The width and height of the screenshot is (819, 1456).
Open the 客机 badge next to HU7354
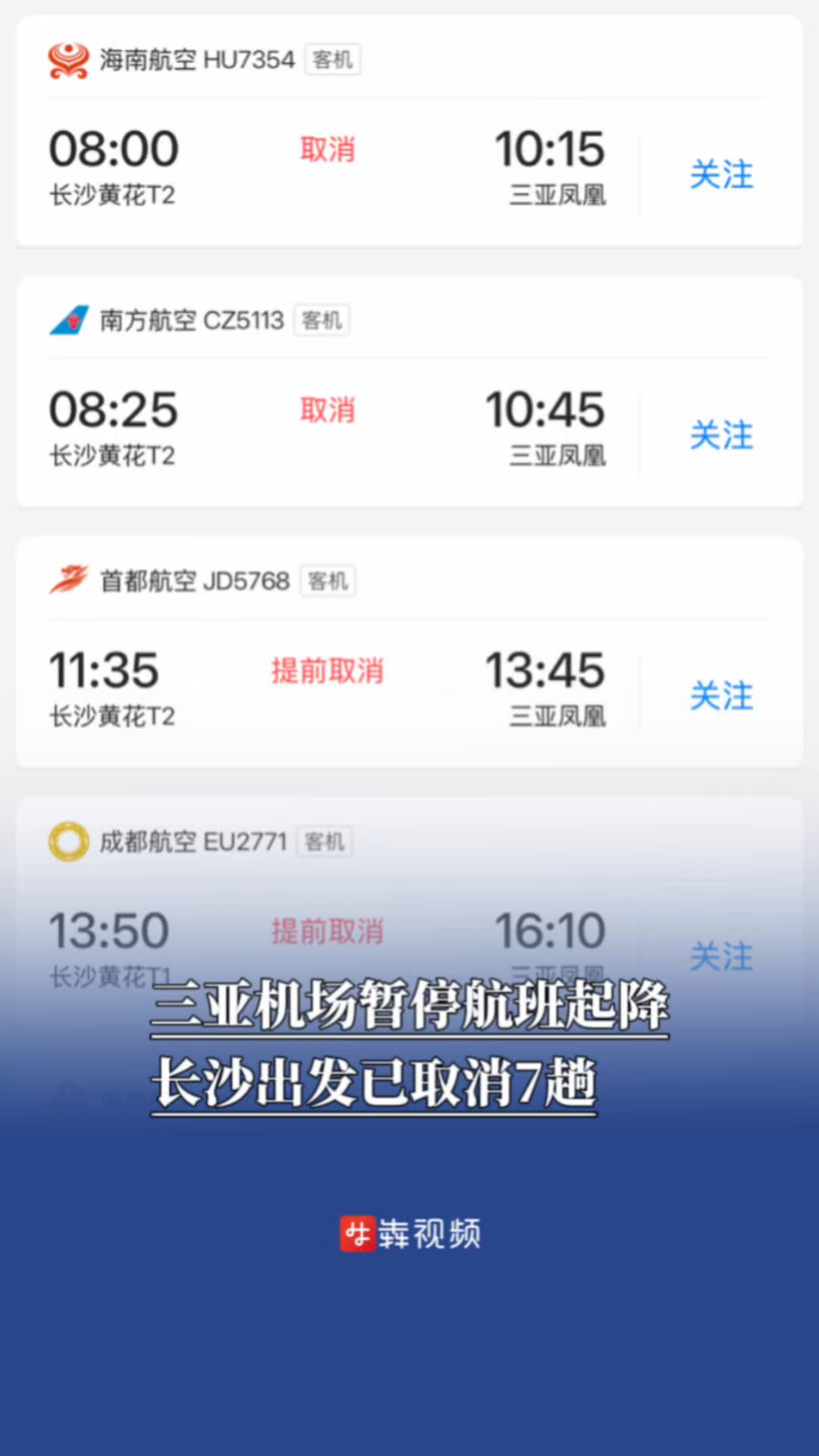coord(331,60)
